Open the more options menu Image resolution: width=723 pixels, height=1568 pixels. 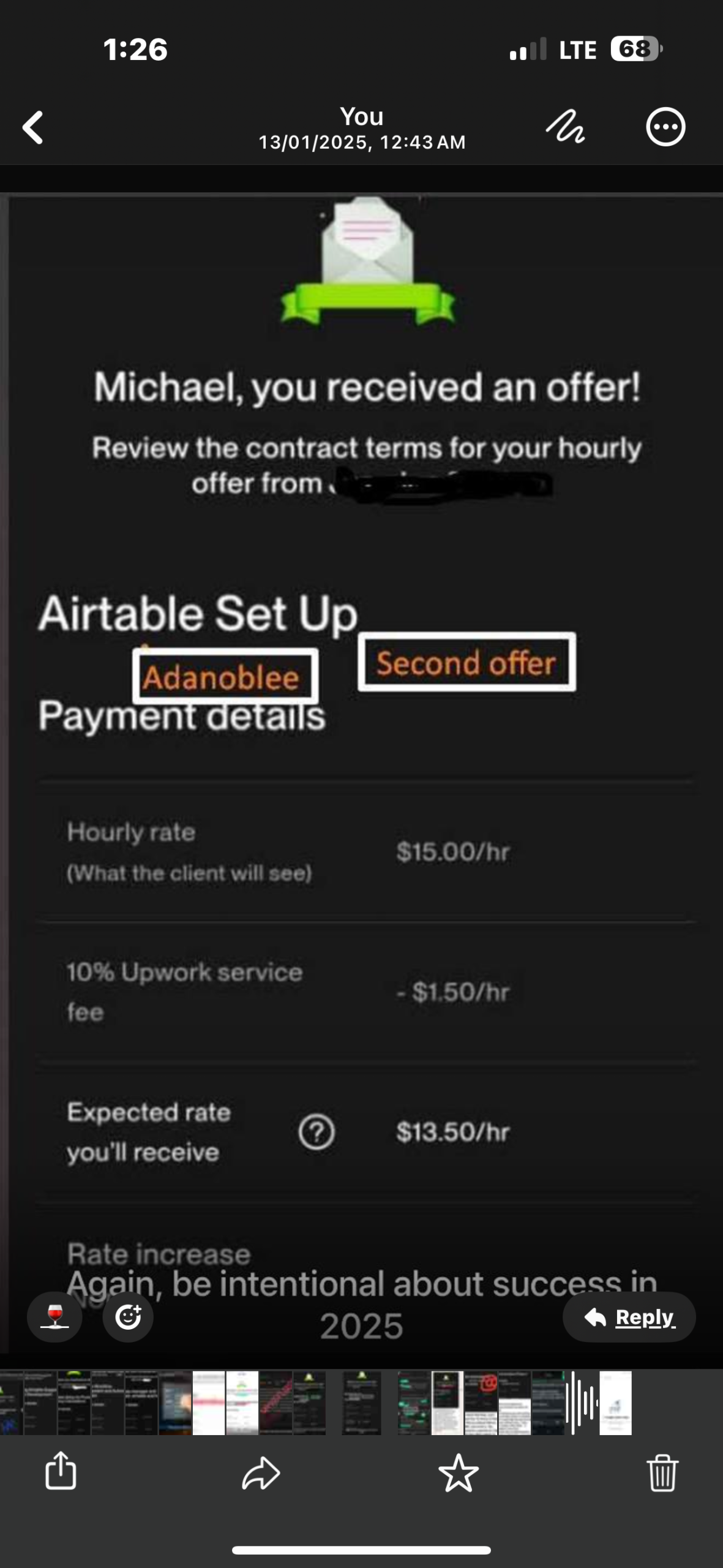click(665, 127)
